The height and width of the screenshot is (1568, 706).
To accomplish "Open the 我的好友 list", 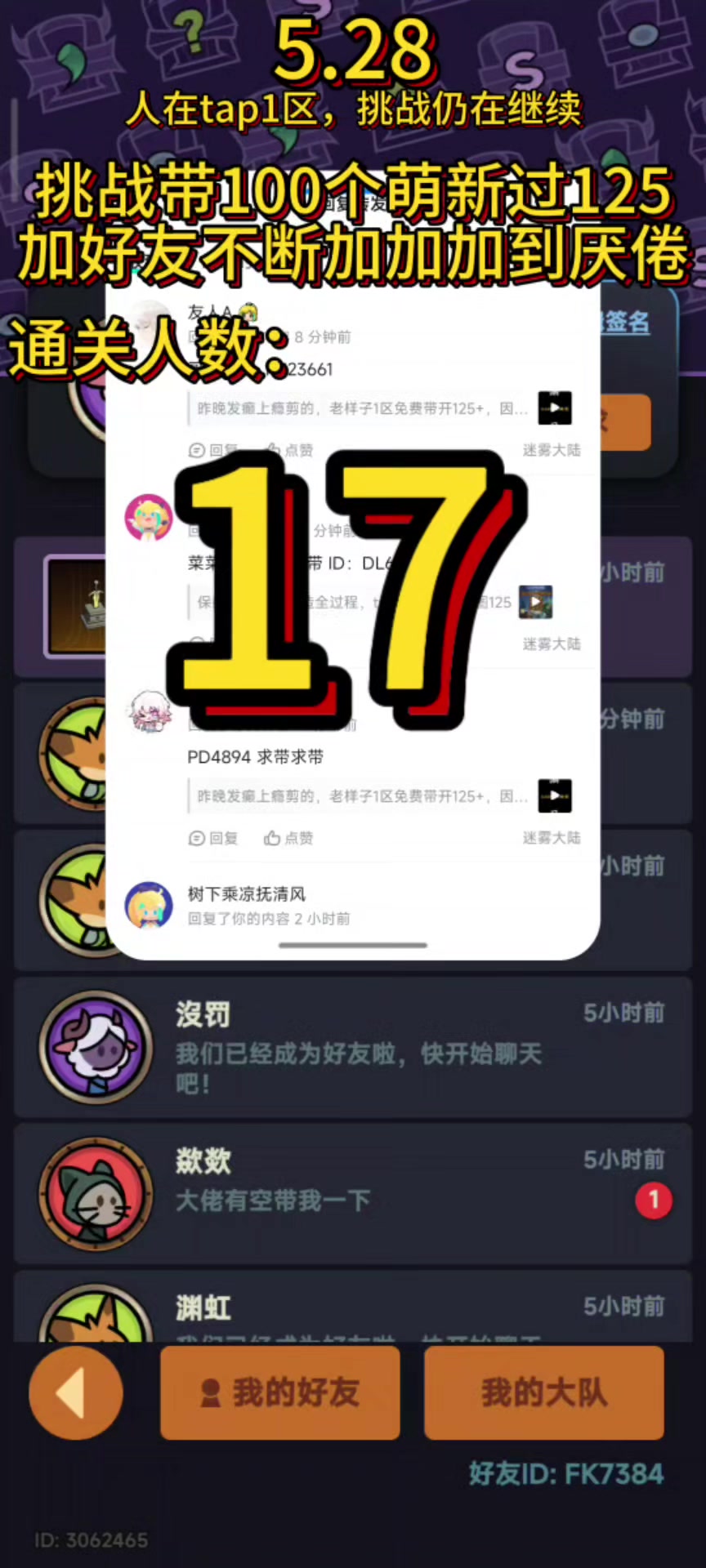I will tap(280, 1392).
